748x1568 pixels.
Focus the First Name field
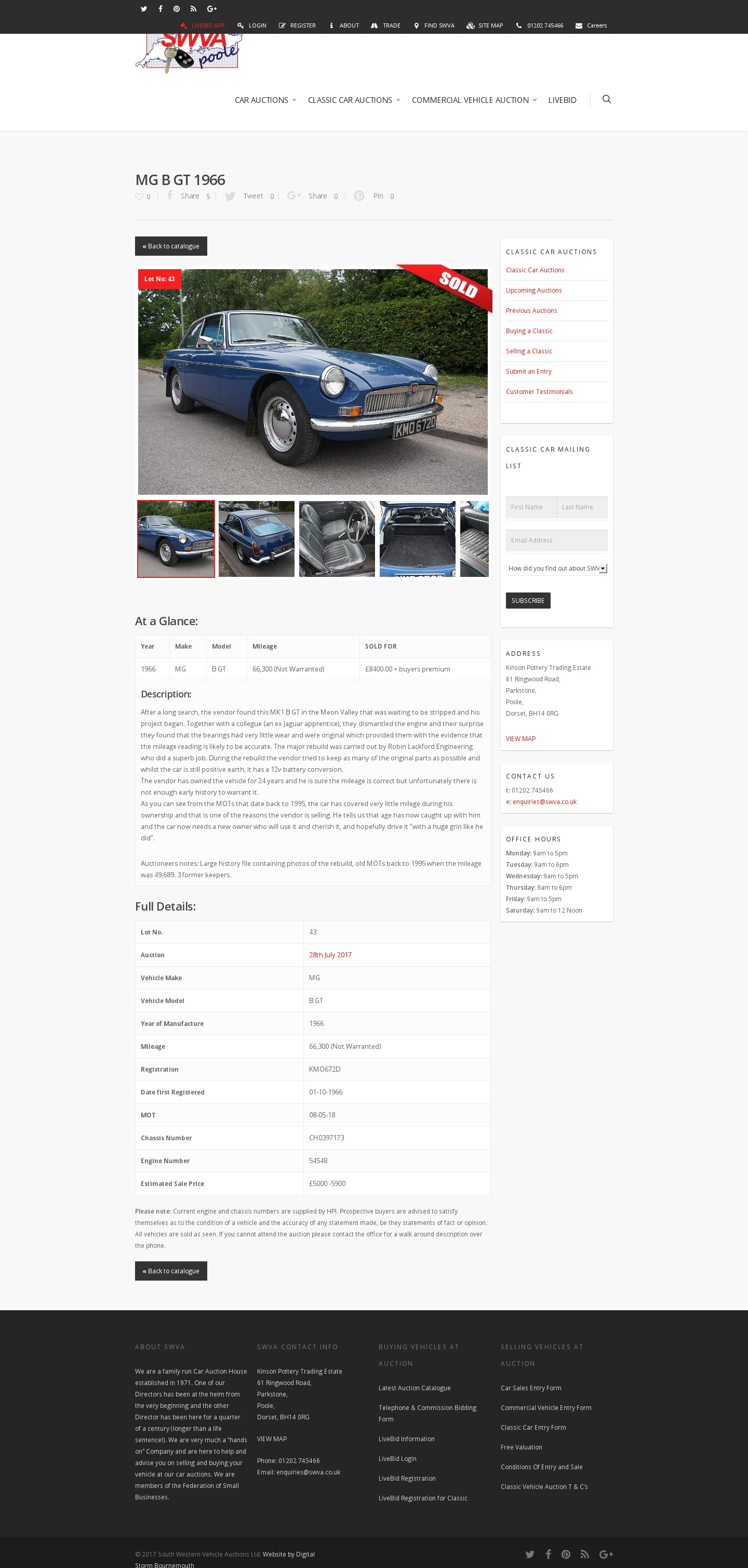click(531, 507)
